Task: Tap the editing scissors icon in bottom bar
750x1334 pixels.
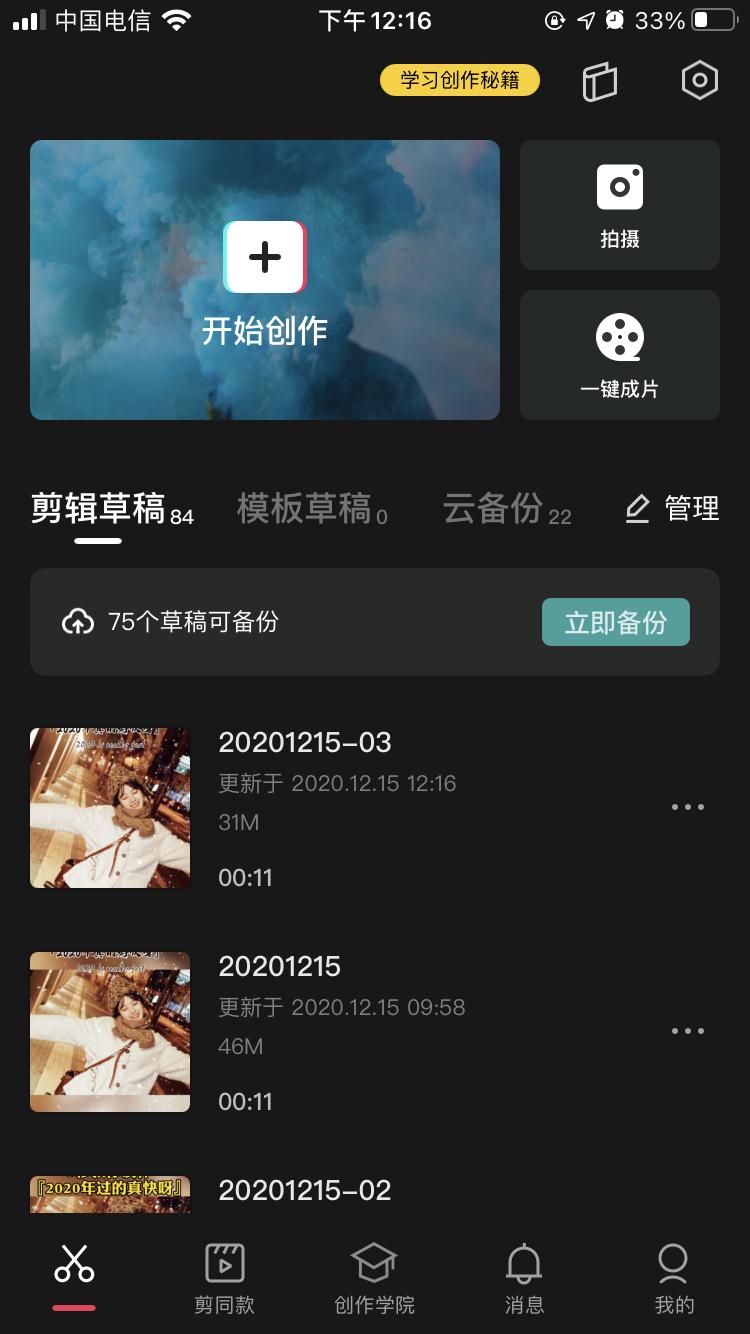Action: click(x=74, y=1263)
